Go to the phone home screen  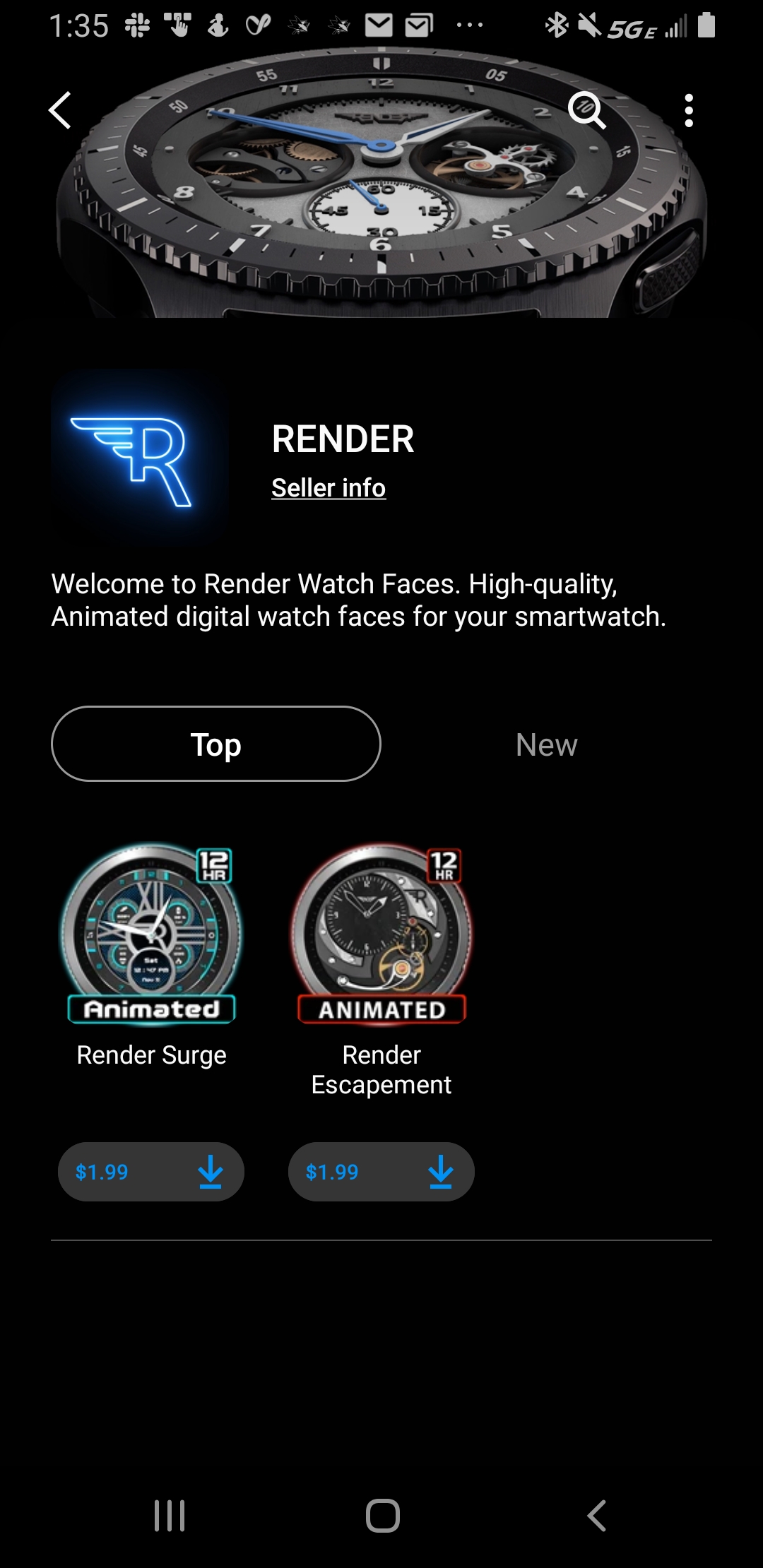coord(382,1516)
